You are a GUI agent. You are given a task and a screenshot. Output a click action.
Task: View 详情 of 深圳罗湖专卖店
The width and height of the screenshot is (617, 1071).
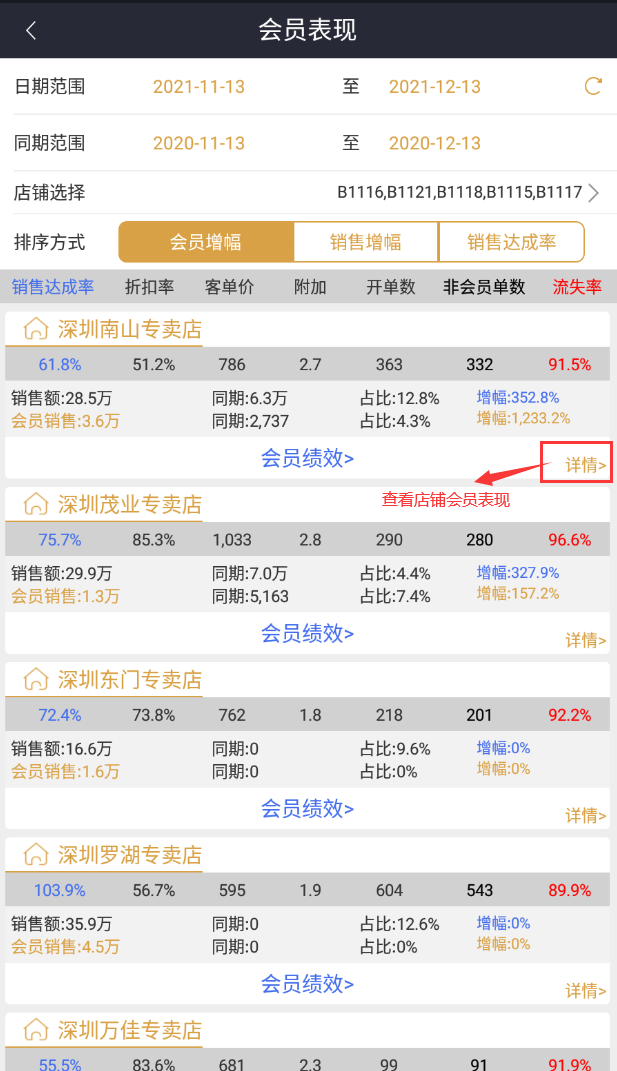pyautogui.click(x=585, y=990)
